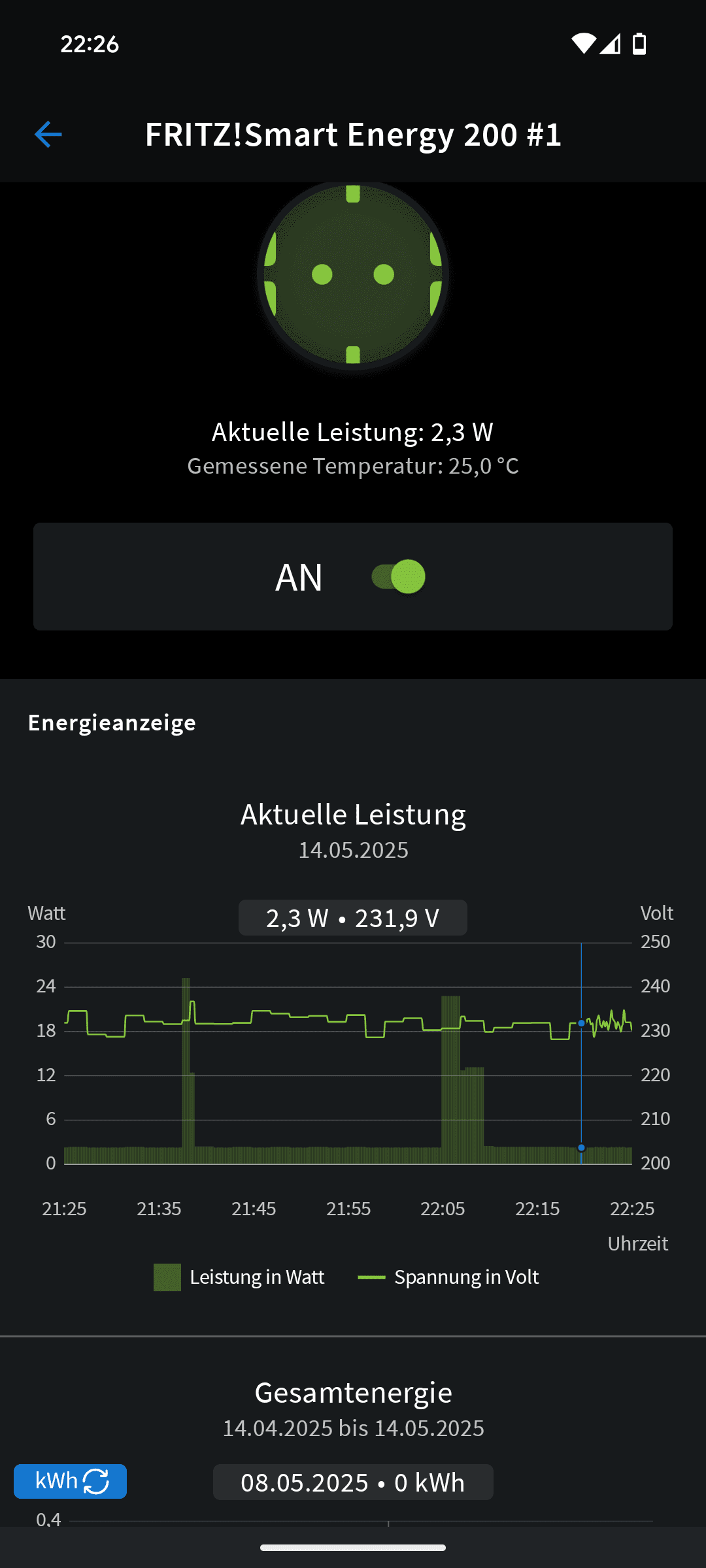The width and height of the screenshot is (706, 1568).
Task: Switch the kWh unit display
Action: 71,1481
